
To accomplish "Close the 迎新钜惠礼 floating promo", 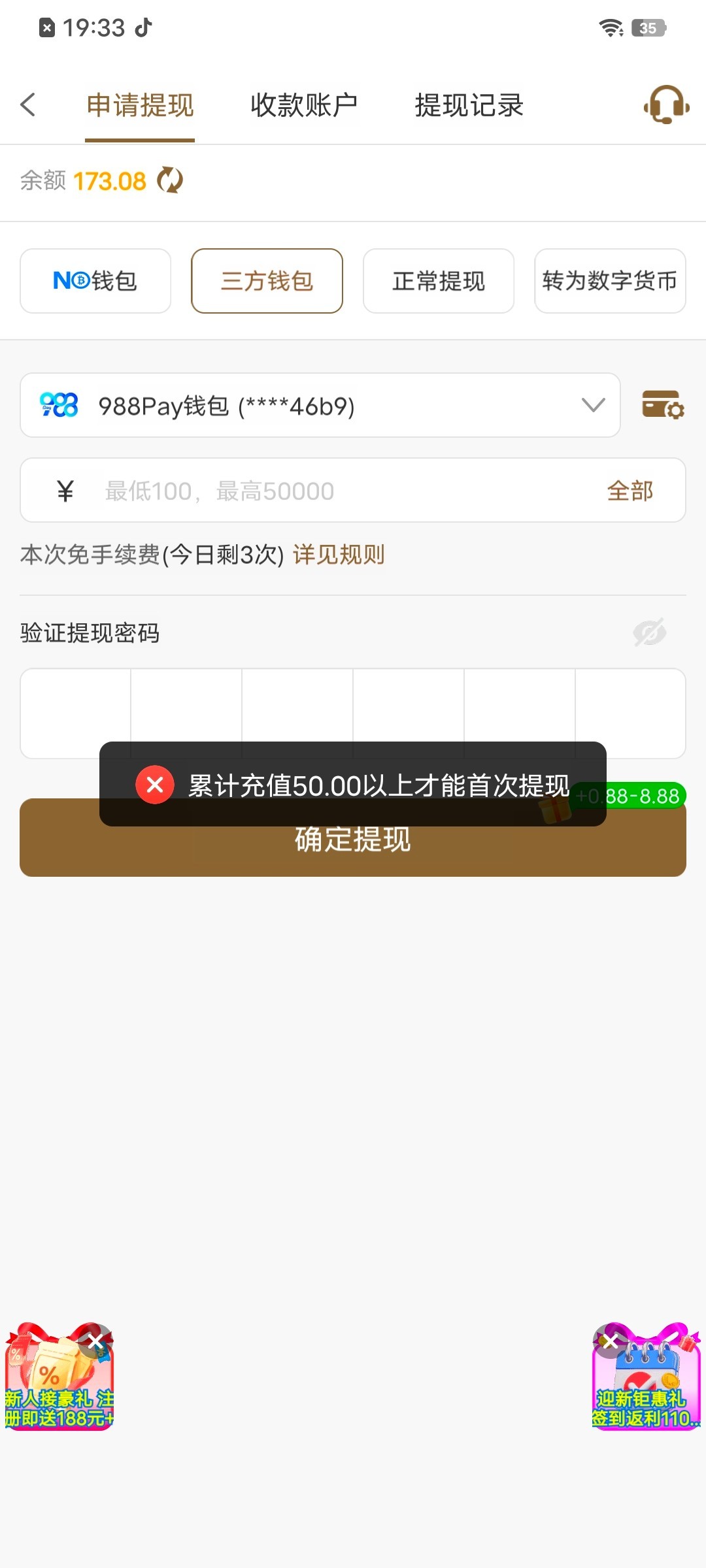I will (611, 1341).
